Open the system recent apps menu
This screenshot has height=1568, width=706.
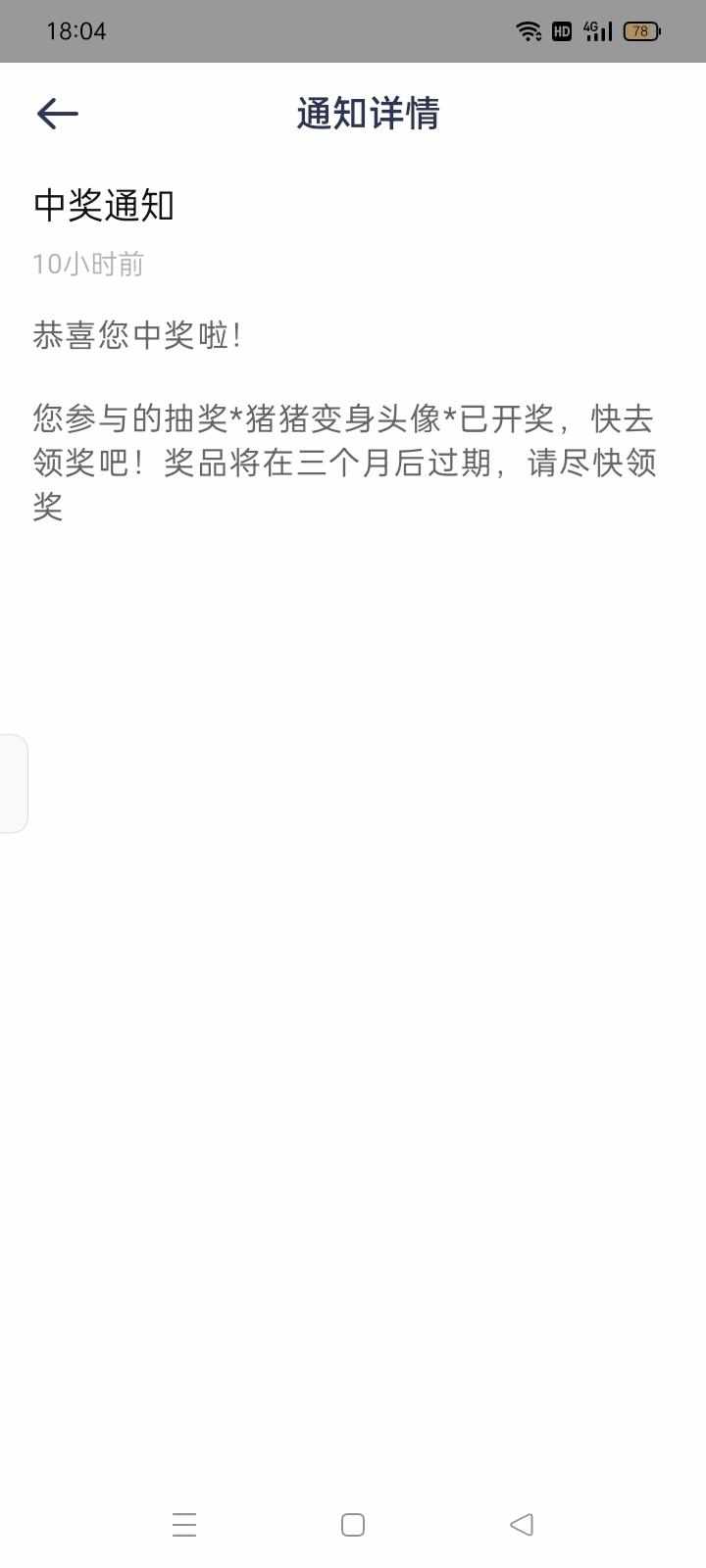tap(184, 1525)
